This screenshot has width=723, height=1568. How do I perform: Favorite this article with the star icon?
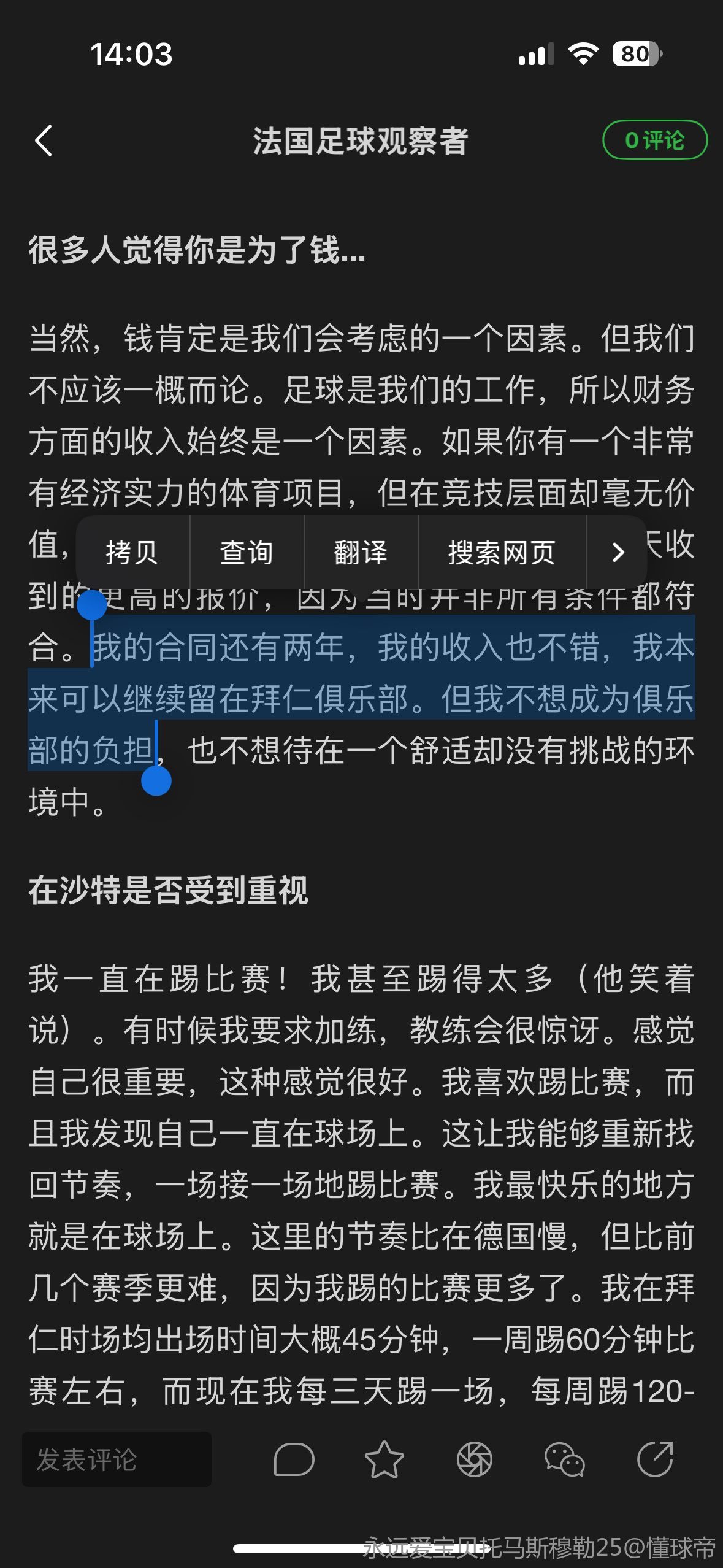coord(384,1459)
